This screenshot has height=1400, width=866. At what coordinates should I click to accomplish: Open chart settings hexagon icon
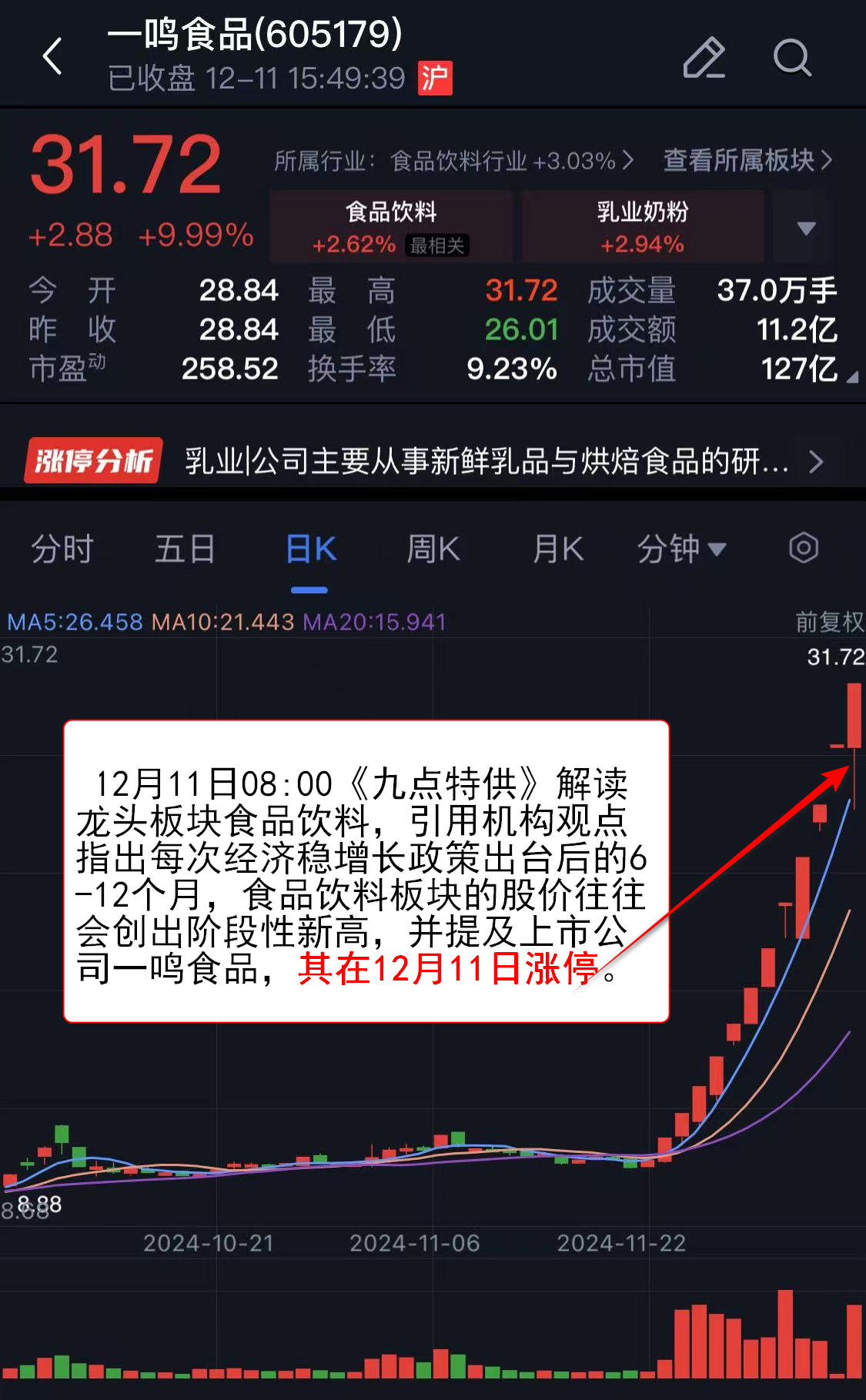pos(803,548)
